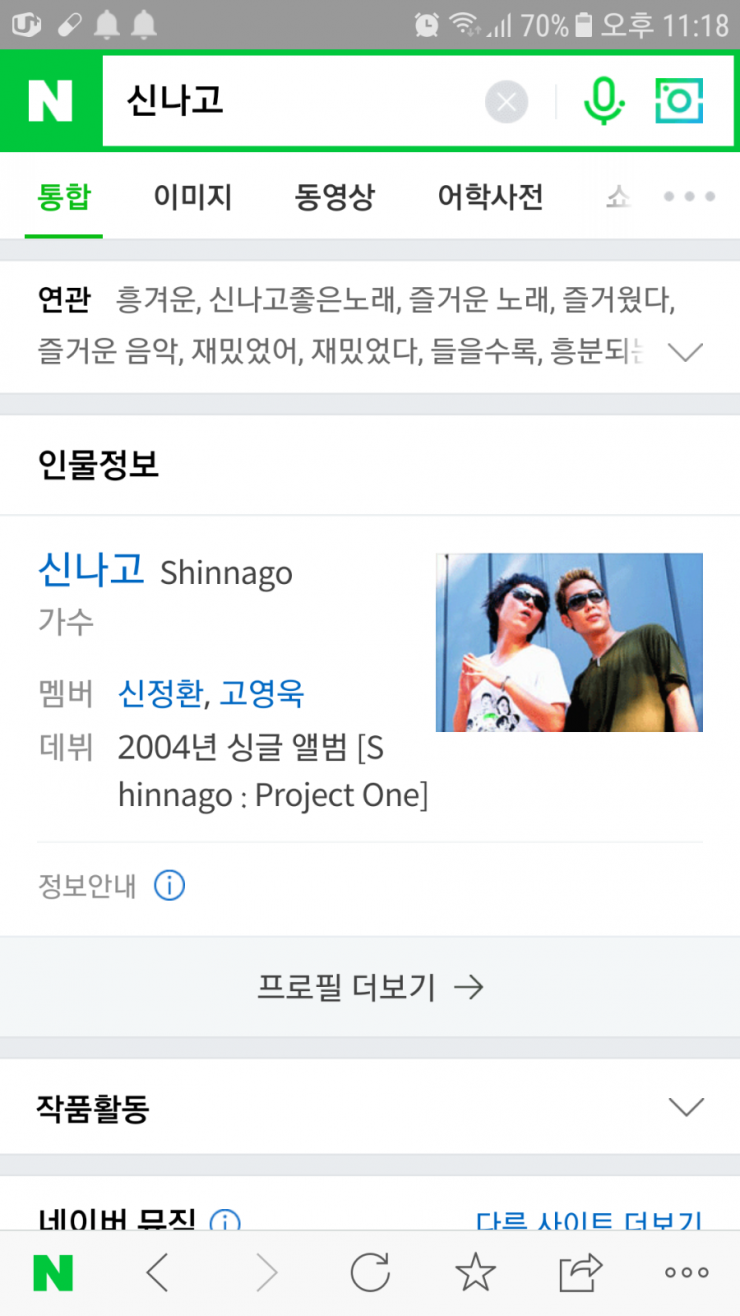Clear the search text with X button
The image size is (740, 1316).
(506, 102)
